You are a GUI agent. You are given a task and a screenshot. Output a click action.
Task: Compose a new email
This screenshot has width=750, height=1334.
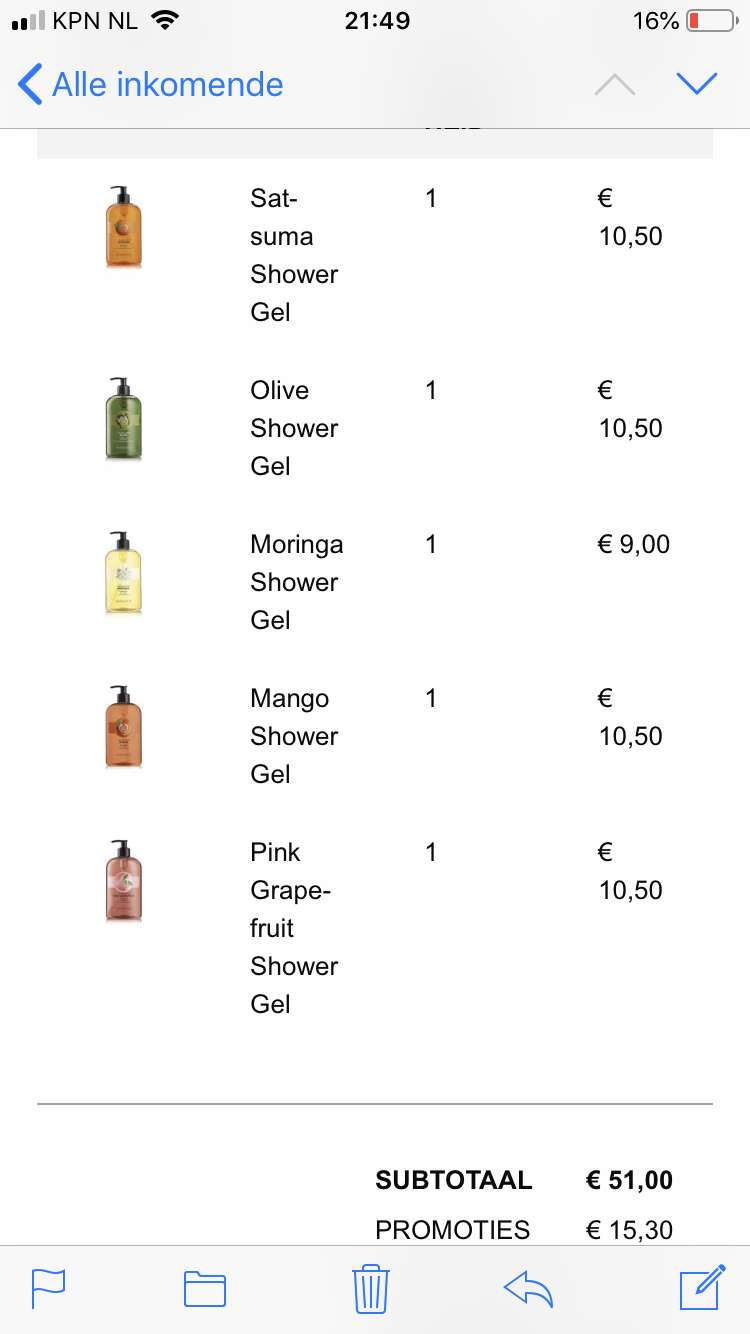pos(702,1287)
